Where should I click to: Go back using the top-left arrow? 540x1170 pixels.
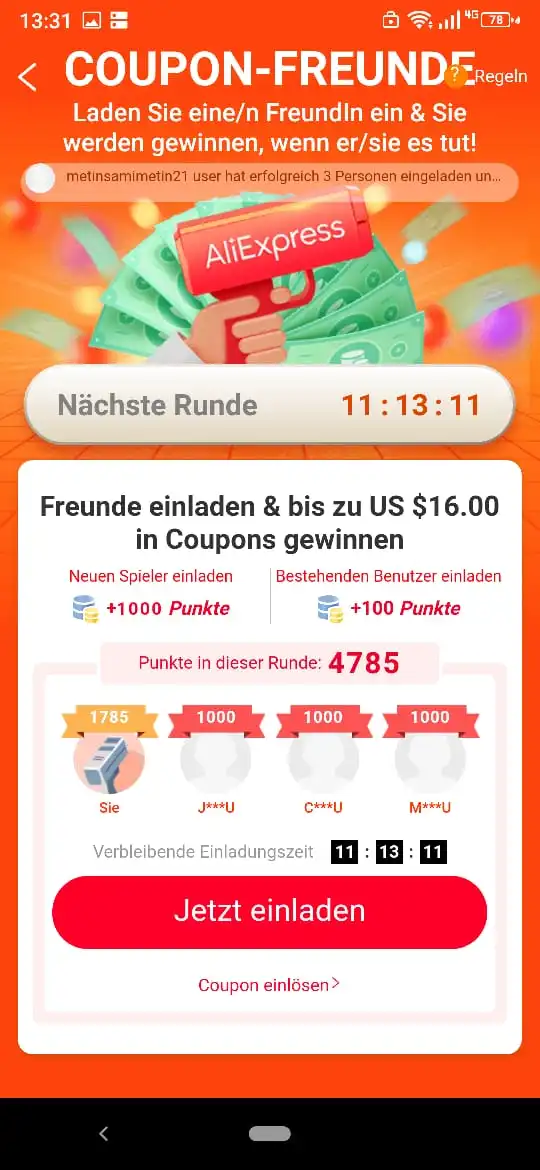28,78
